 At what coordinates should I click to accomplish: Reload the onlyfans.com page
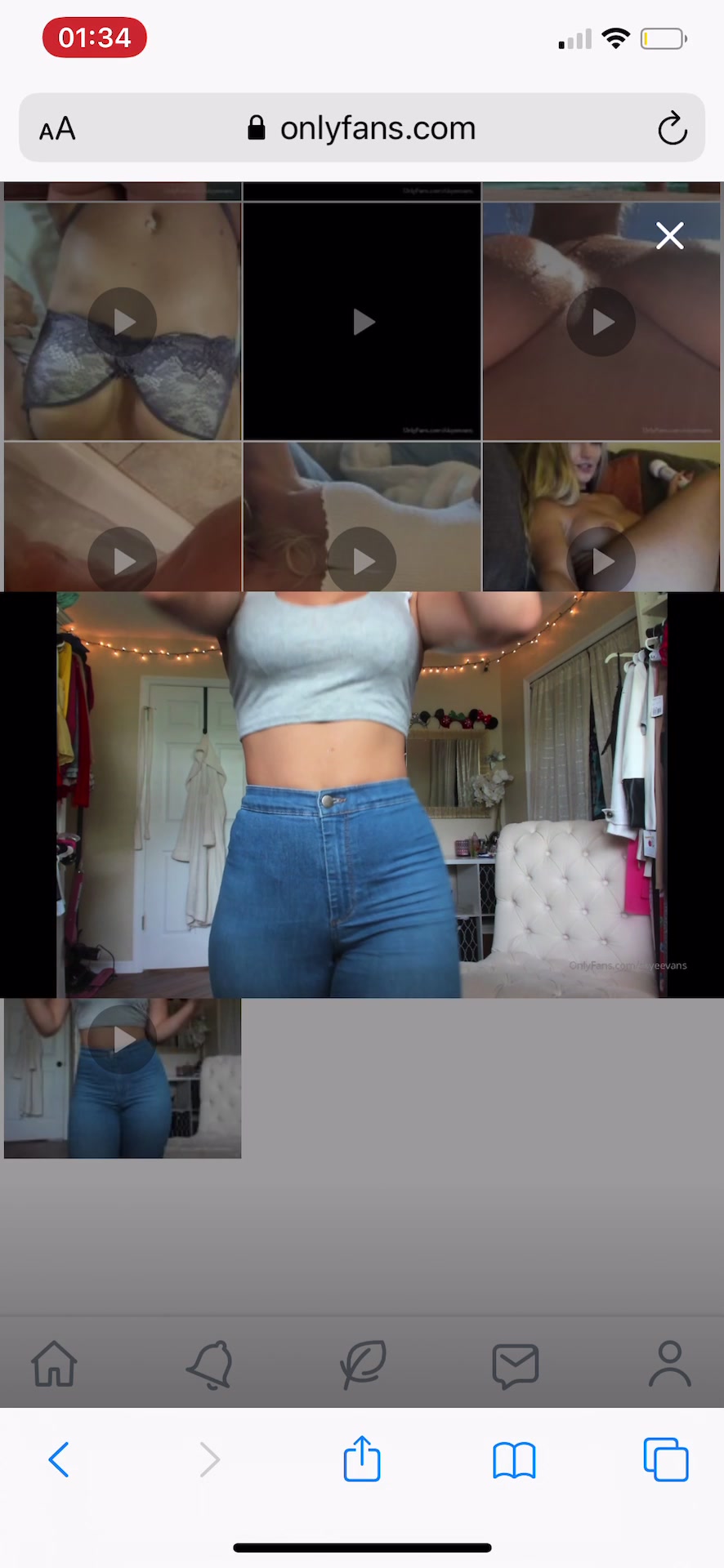pos(672,128)
